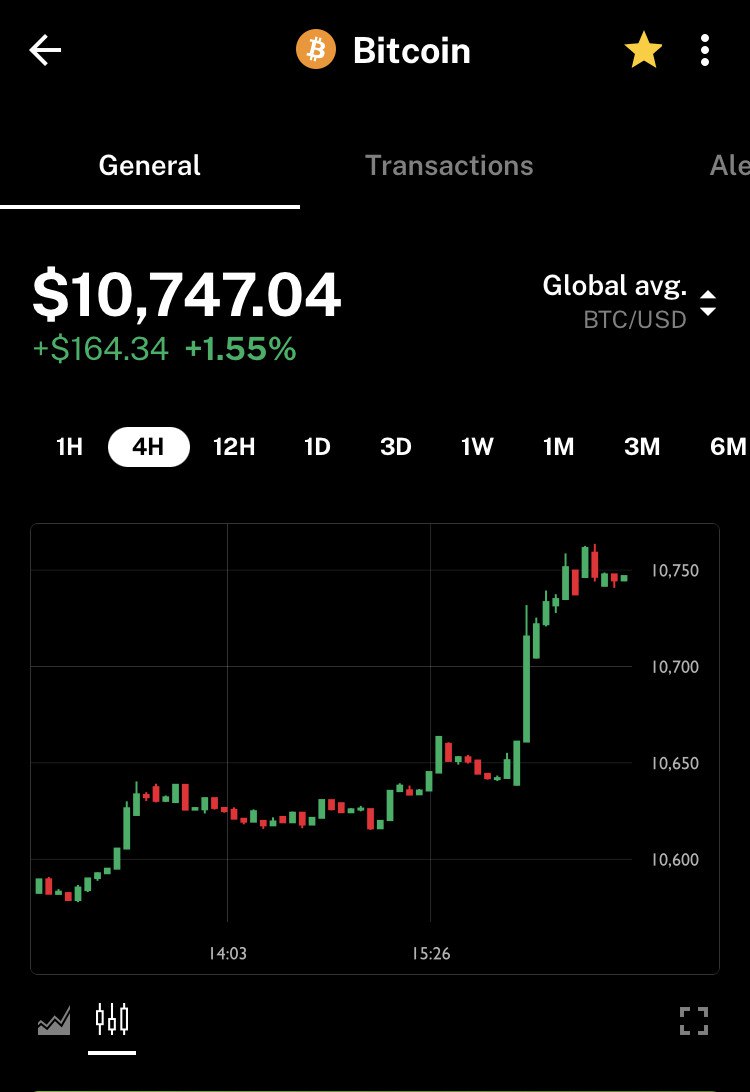
Task: Open the three-dot overflow menu
Action: coord(706,51)
